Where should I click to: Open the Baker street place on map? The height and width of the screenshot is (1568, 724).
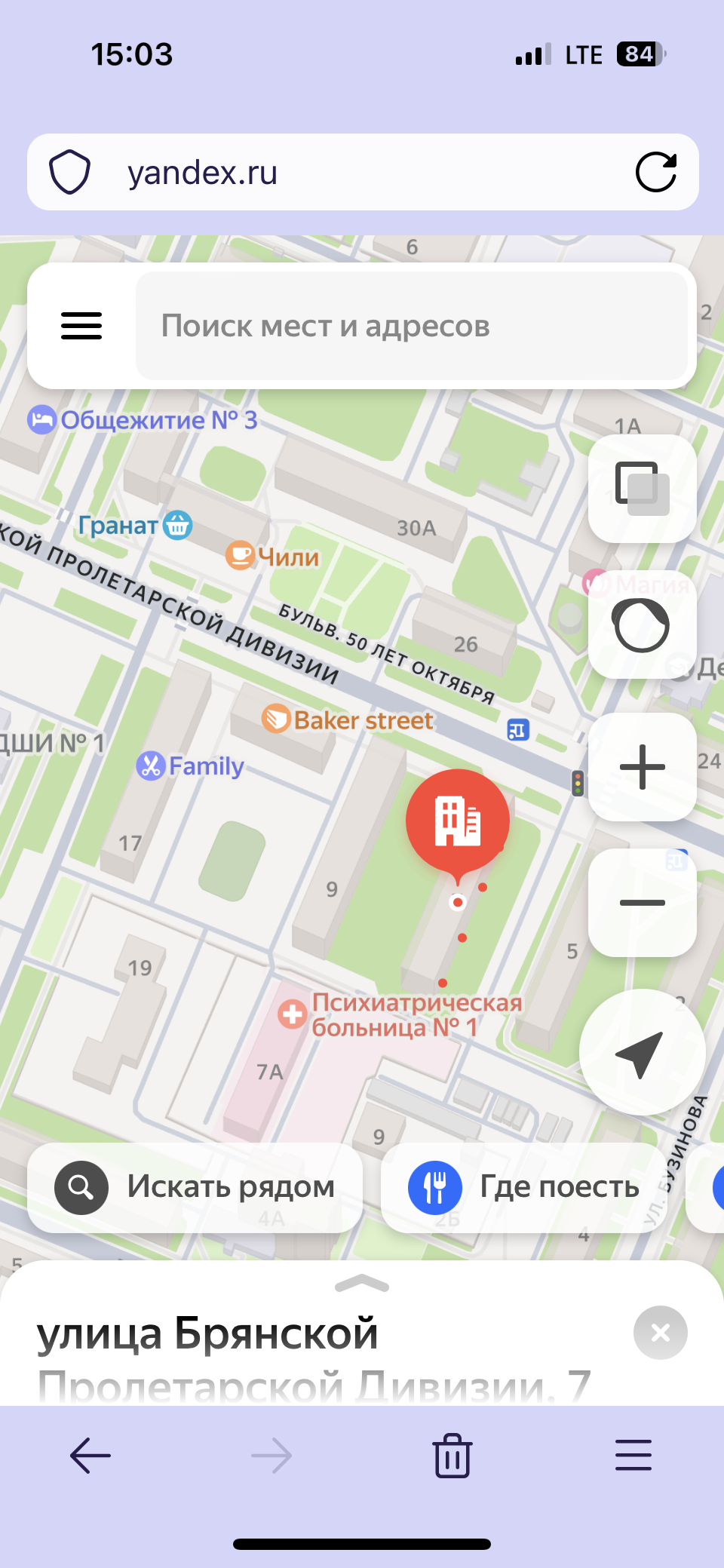pyautogui.click(x=276, y=719)
